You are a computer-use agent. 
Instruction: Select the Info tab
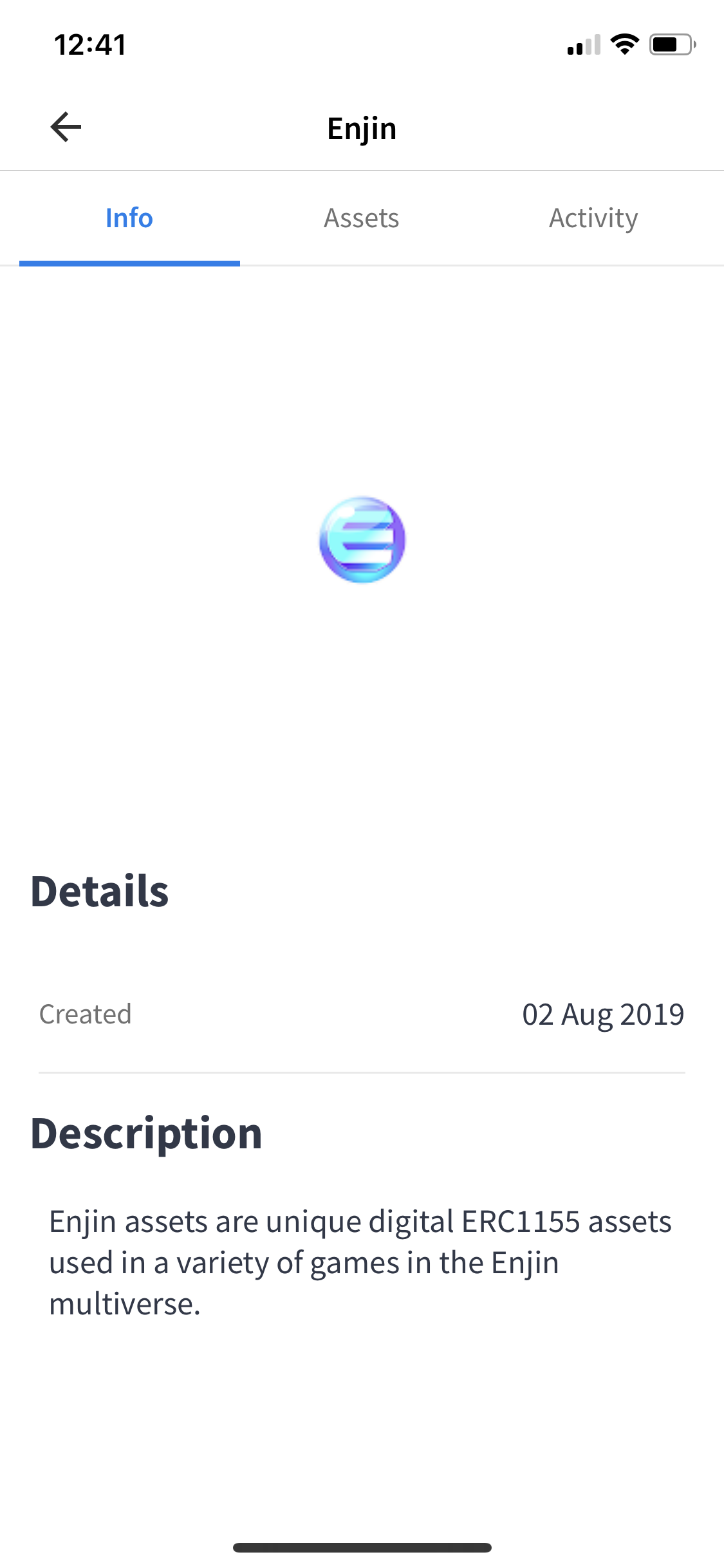click(x=129, y=218)
